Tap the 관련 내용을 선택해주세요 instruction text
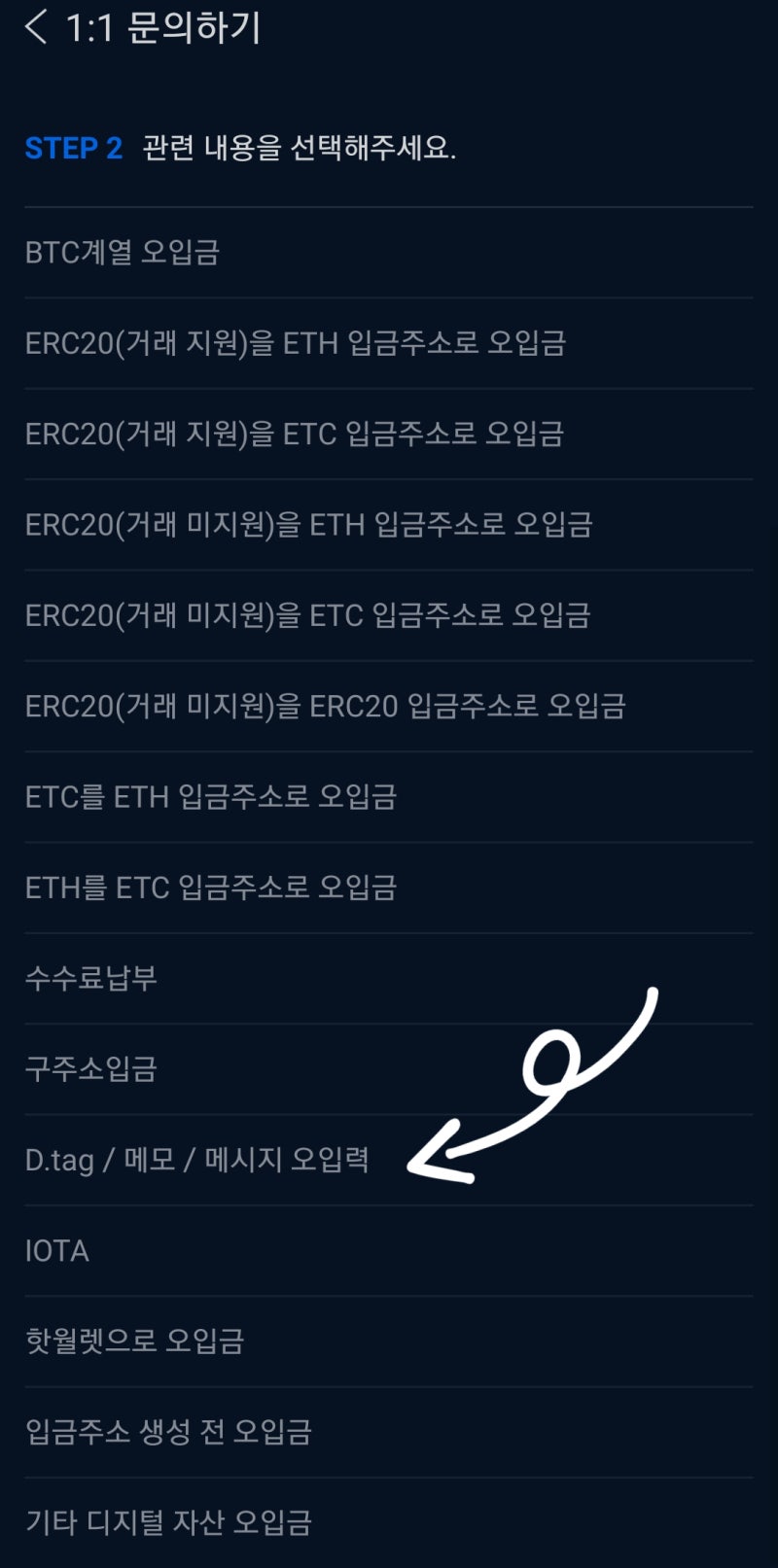 click(300, 149)
